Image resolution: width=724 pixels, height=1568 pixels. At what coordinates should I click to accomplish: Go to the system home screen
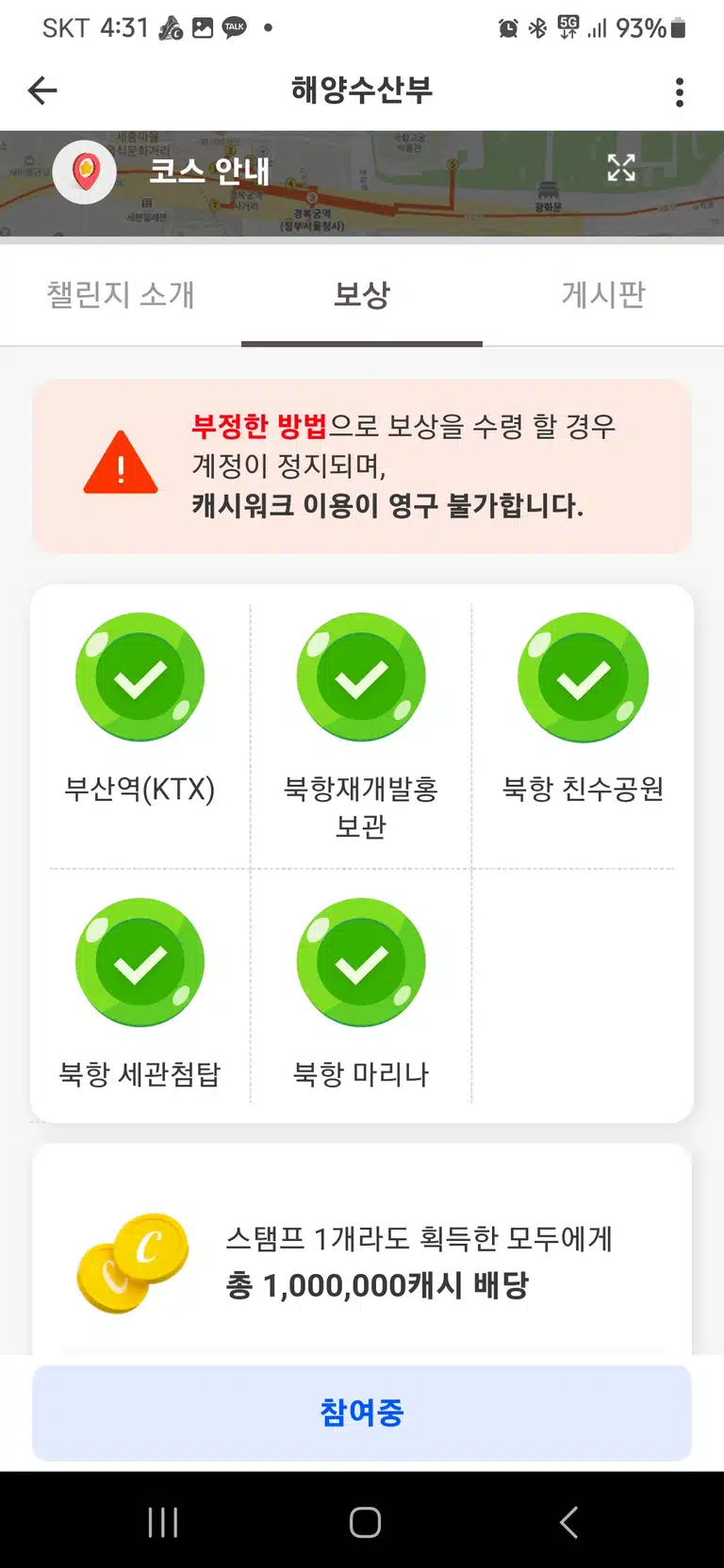pos(365,1522)
